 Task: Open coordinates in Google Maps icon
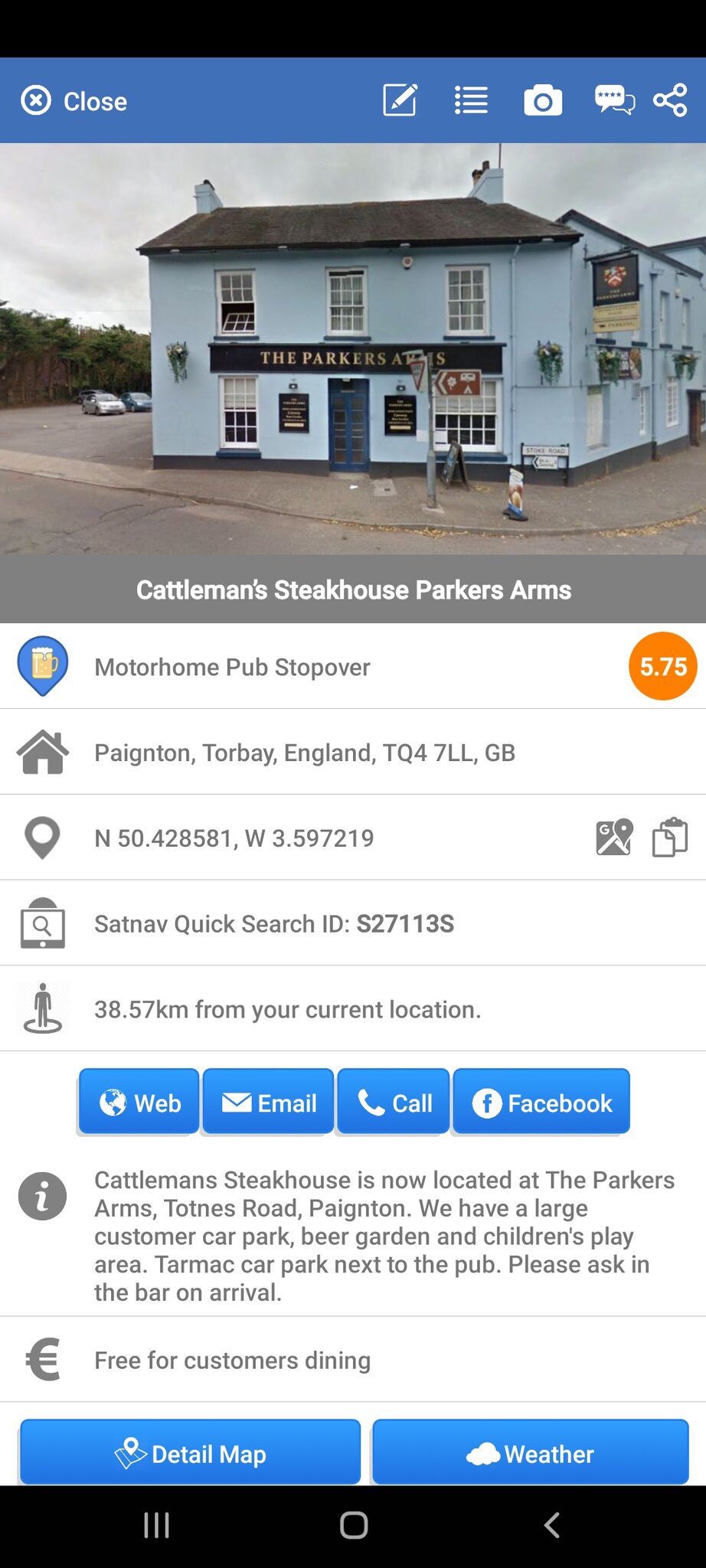(614, 838)
